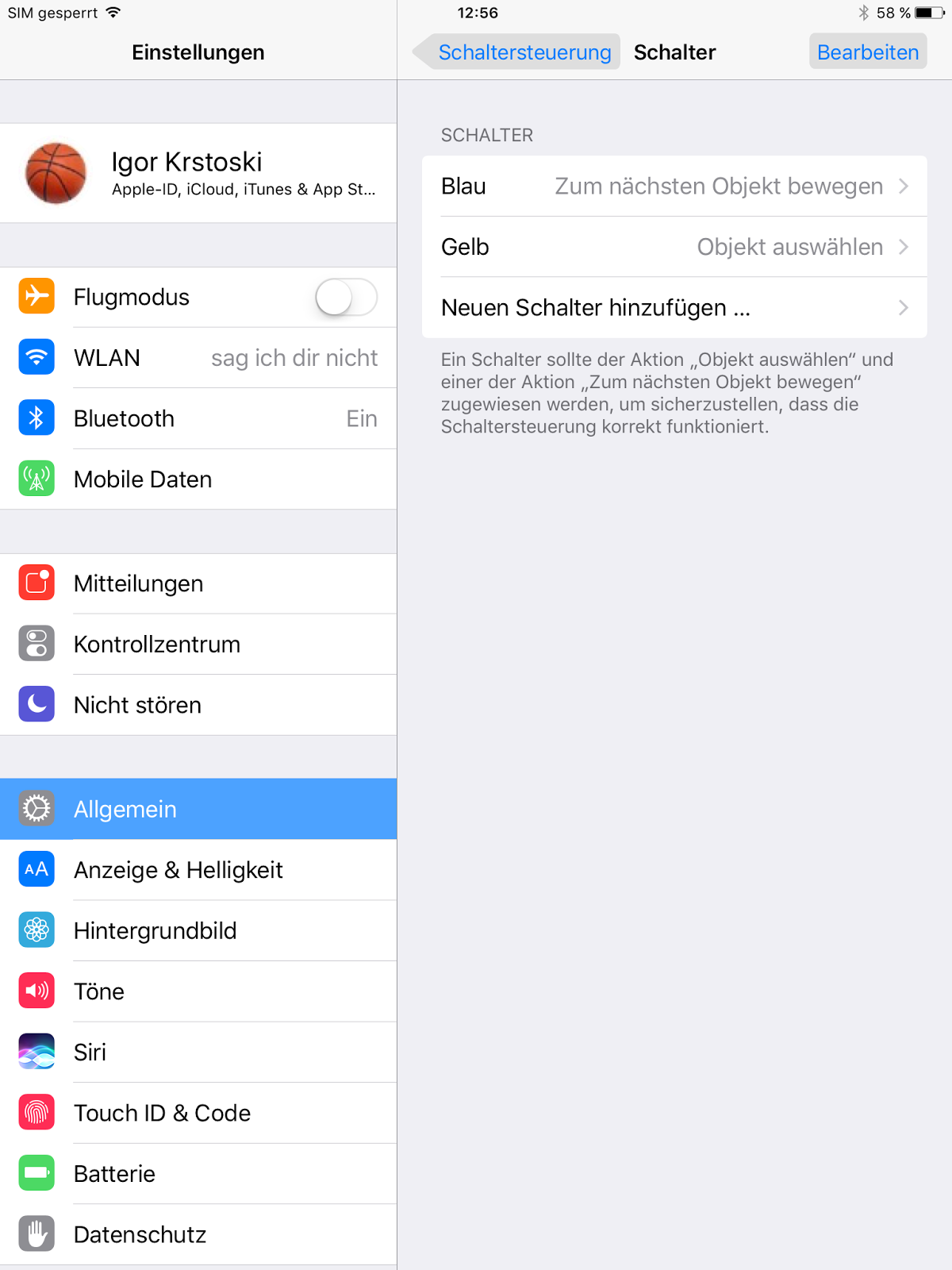The height and width of the screenshot is (1270, 952).
Task: Toggle the Flugmodus switch
Action: (x=346, y=298)
